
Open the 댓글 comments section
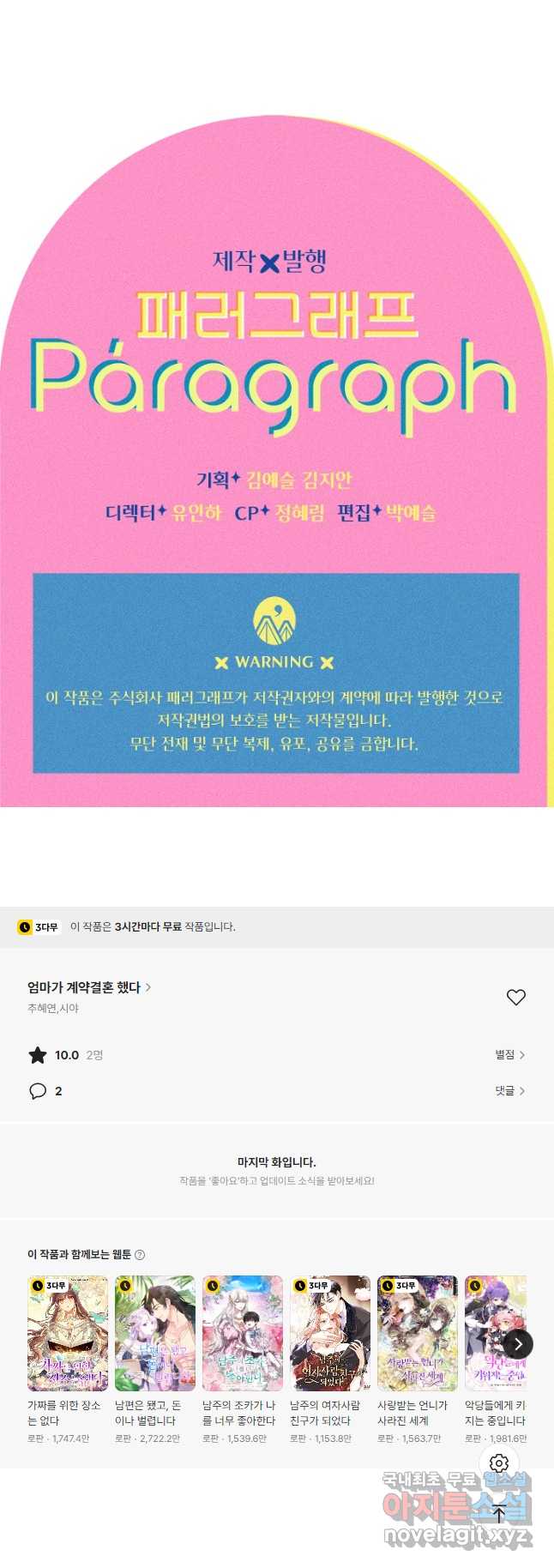[509, 1090]
